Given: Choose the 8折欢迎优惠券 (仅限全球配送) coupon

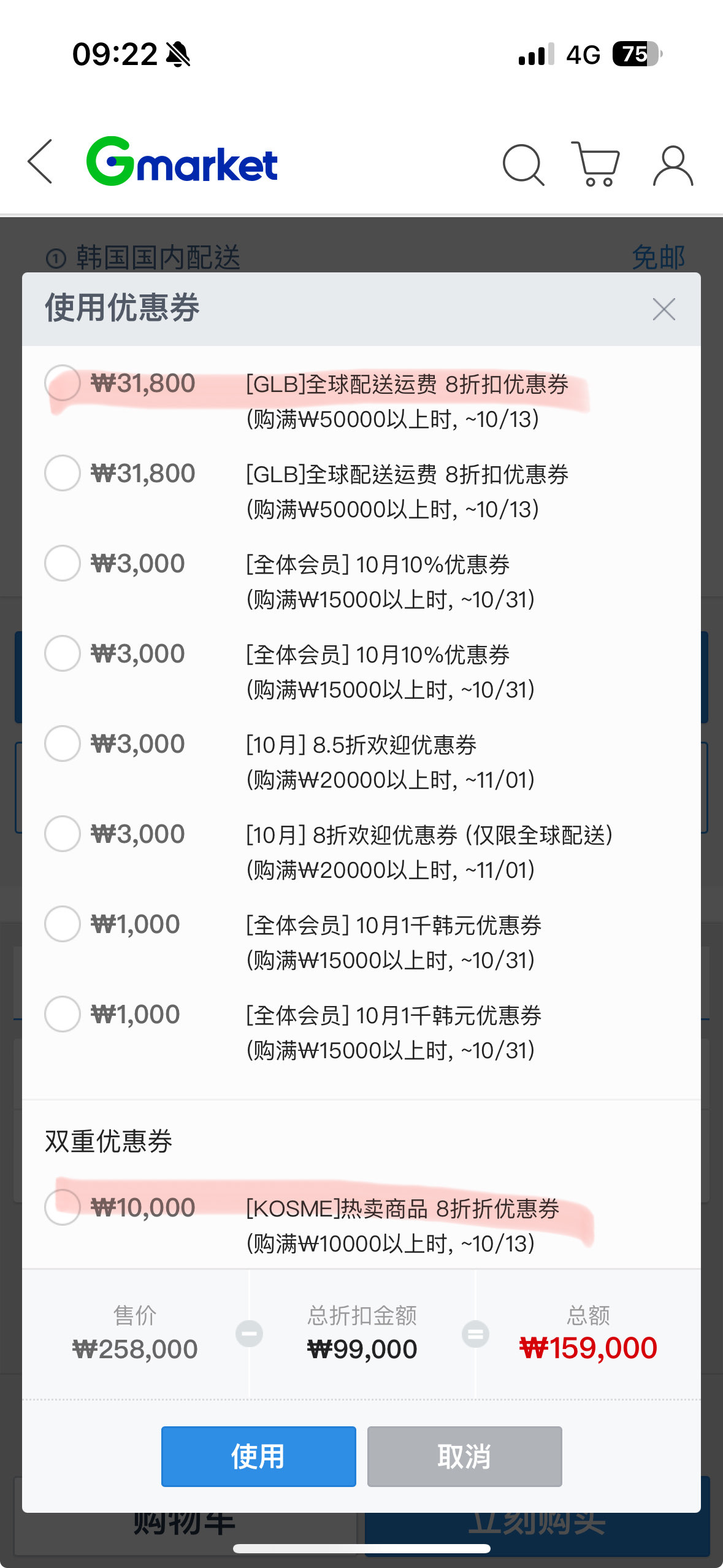Looking at the screenshot, I should (63, 834).
